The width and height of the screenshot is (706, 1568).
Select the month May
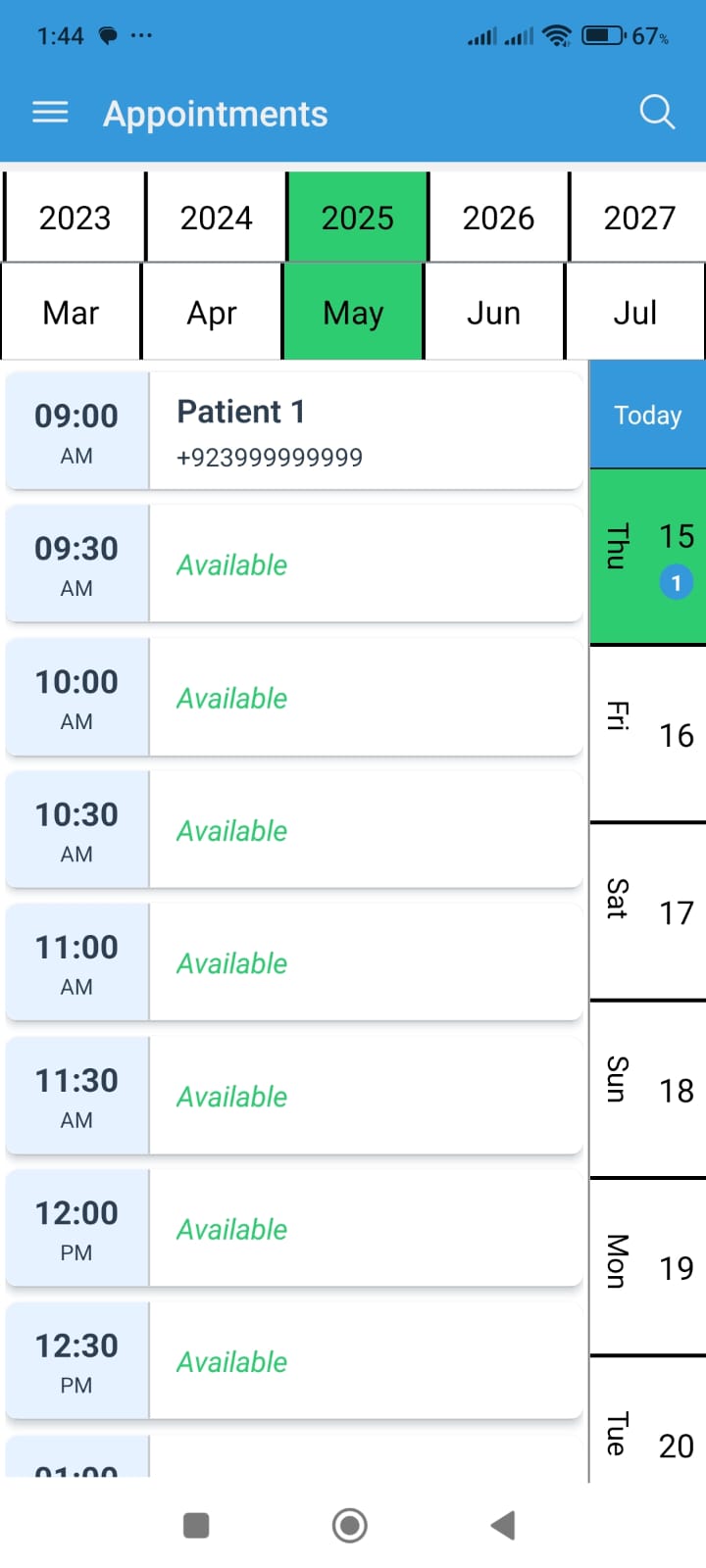[x=353, y=312]
